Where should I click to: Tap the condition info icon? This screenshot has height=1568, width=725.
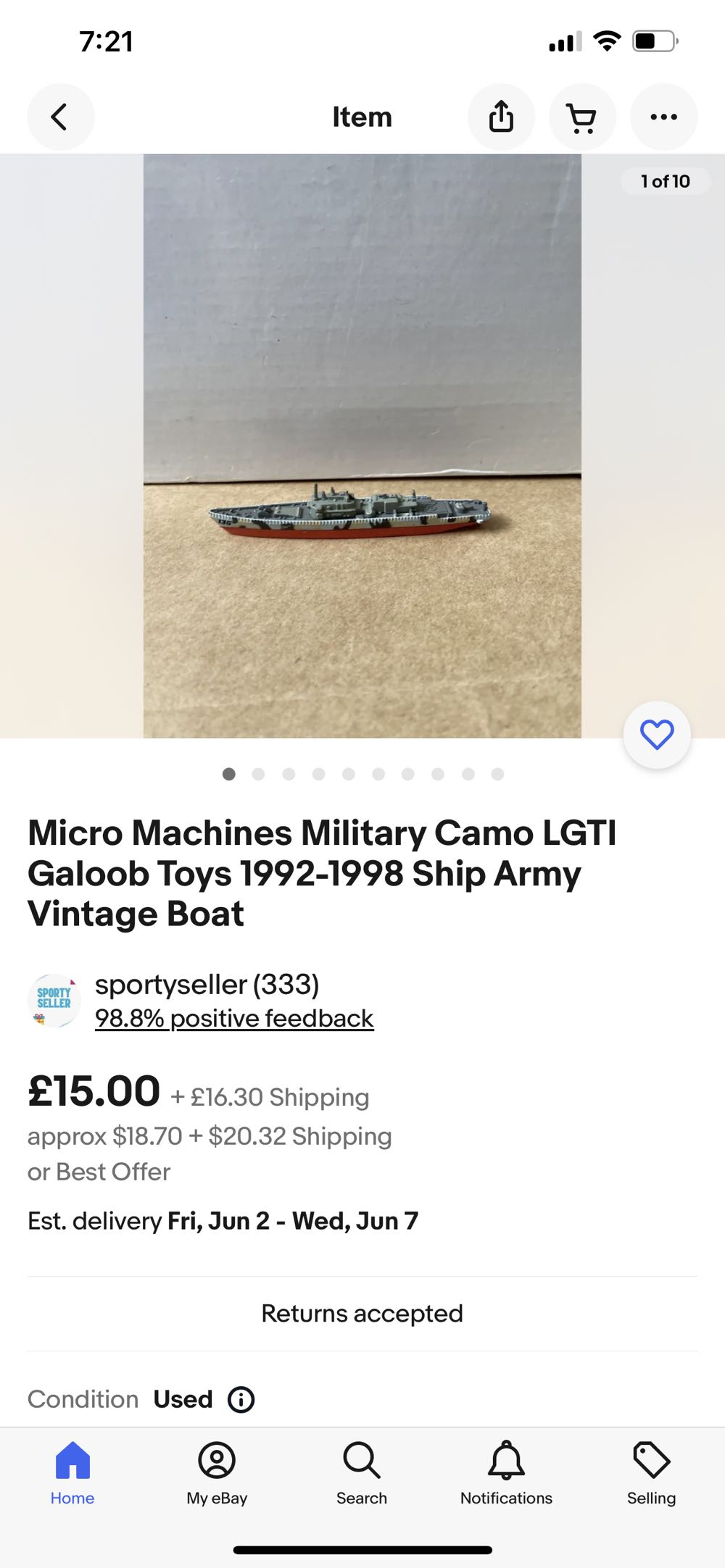[241, 1399]
